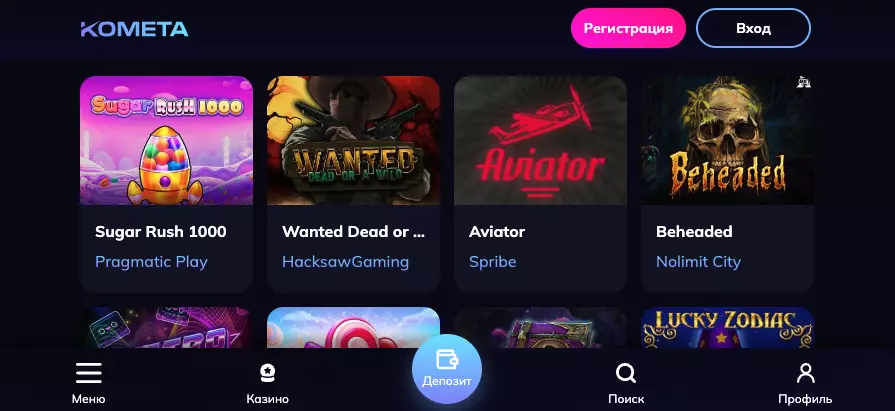The width and height of the screenshot is (895, 411).
Task: Go to the Профиль tab
Action: coord(805,382)
